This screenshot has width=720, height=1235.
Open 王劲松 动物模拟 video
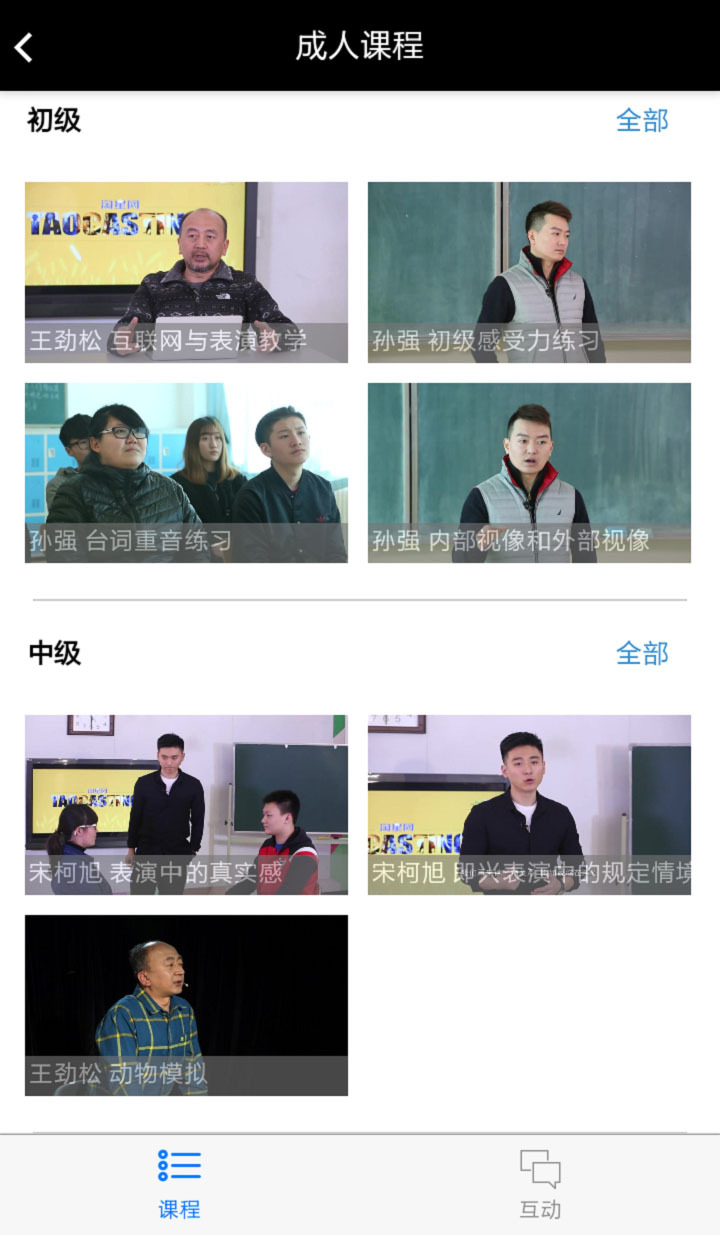[186, 1006]
